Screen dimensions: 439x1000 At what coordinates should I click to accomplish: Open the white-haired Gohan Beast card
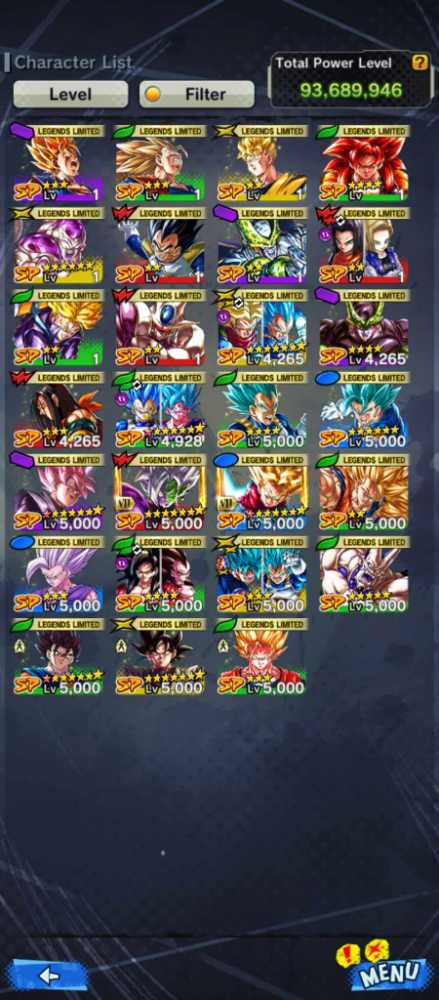point(57,575)
